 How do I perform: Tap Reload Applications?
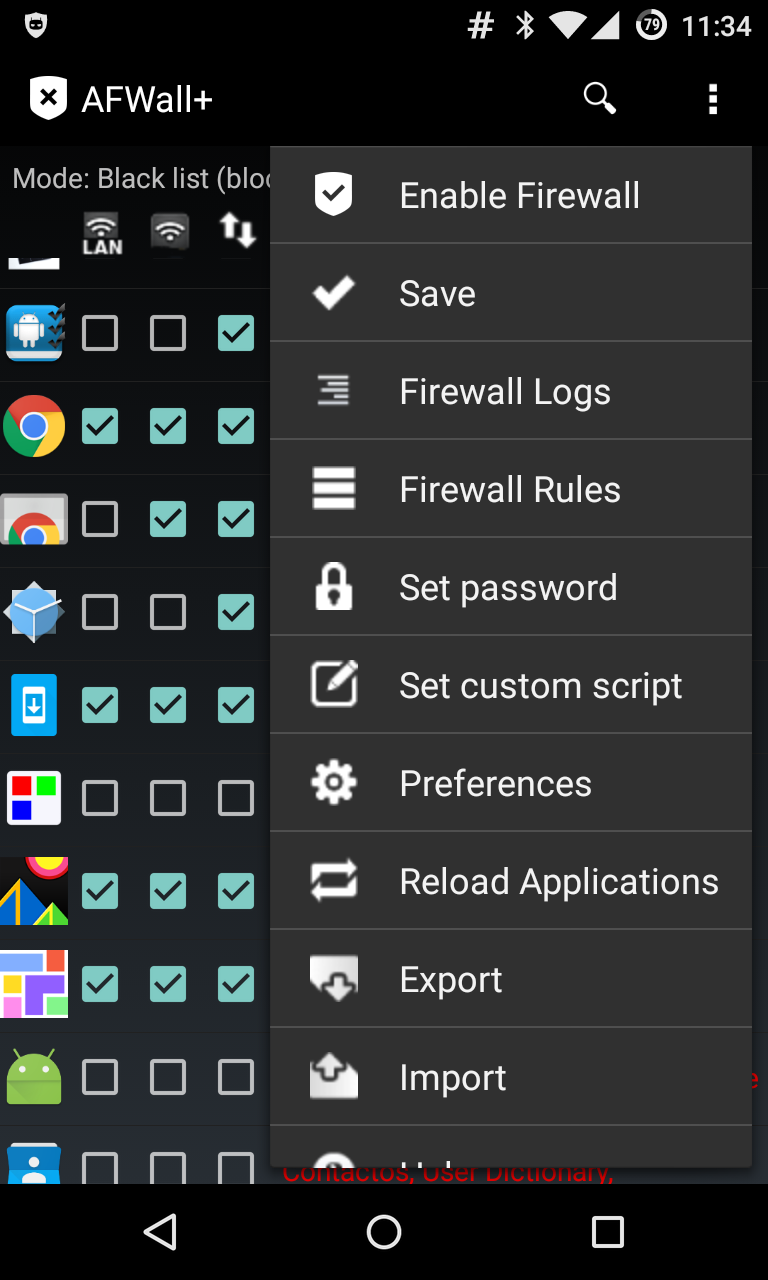point(558,882)
